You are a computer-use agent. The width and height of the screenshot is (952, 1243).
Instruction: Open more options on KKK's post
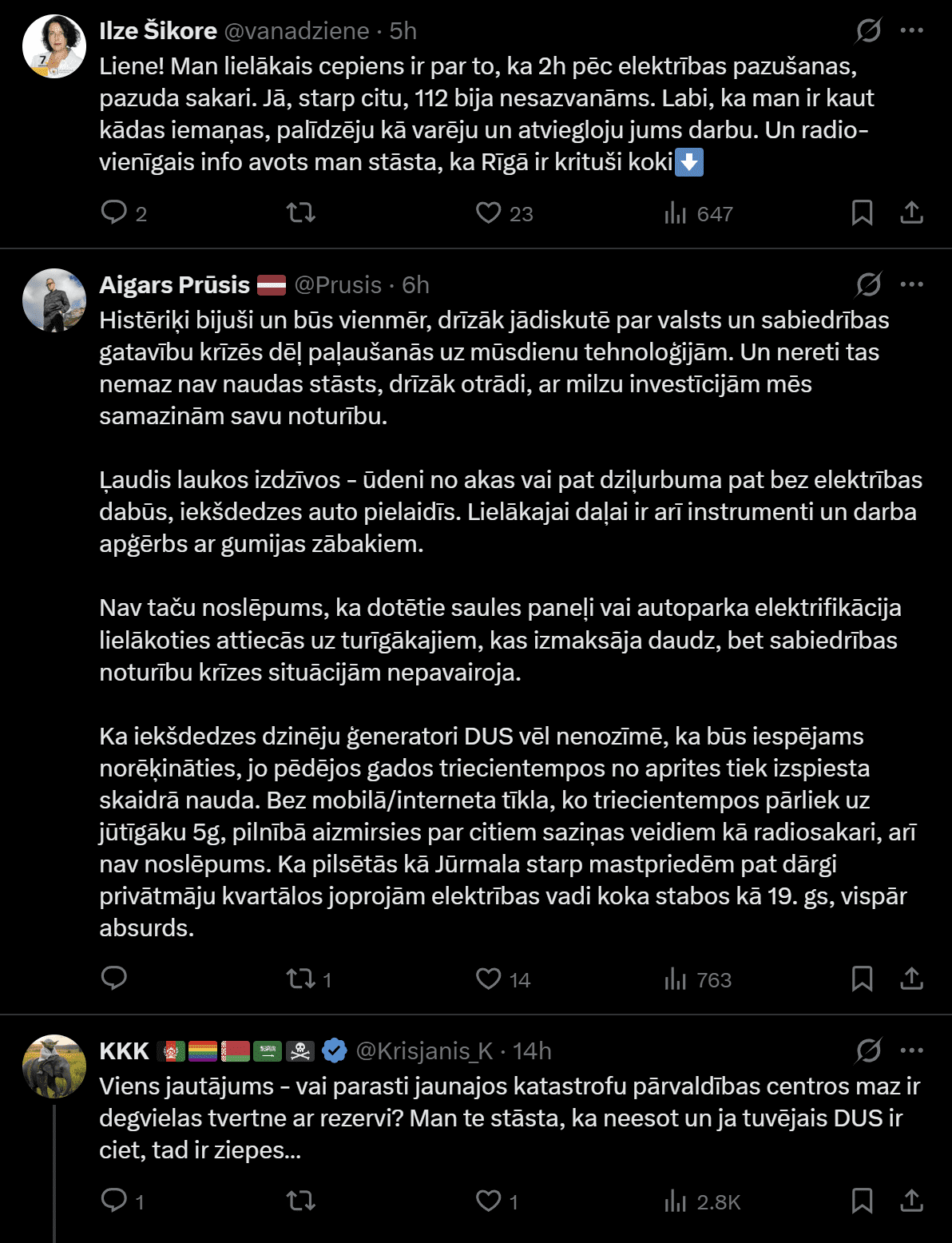pyautogui.click(x=911, y=1050)
